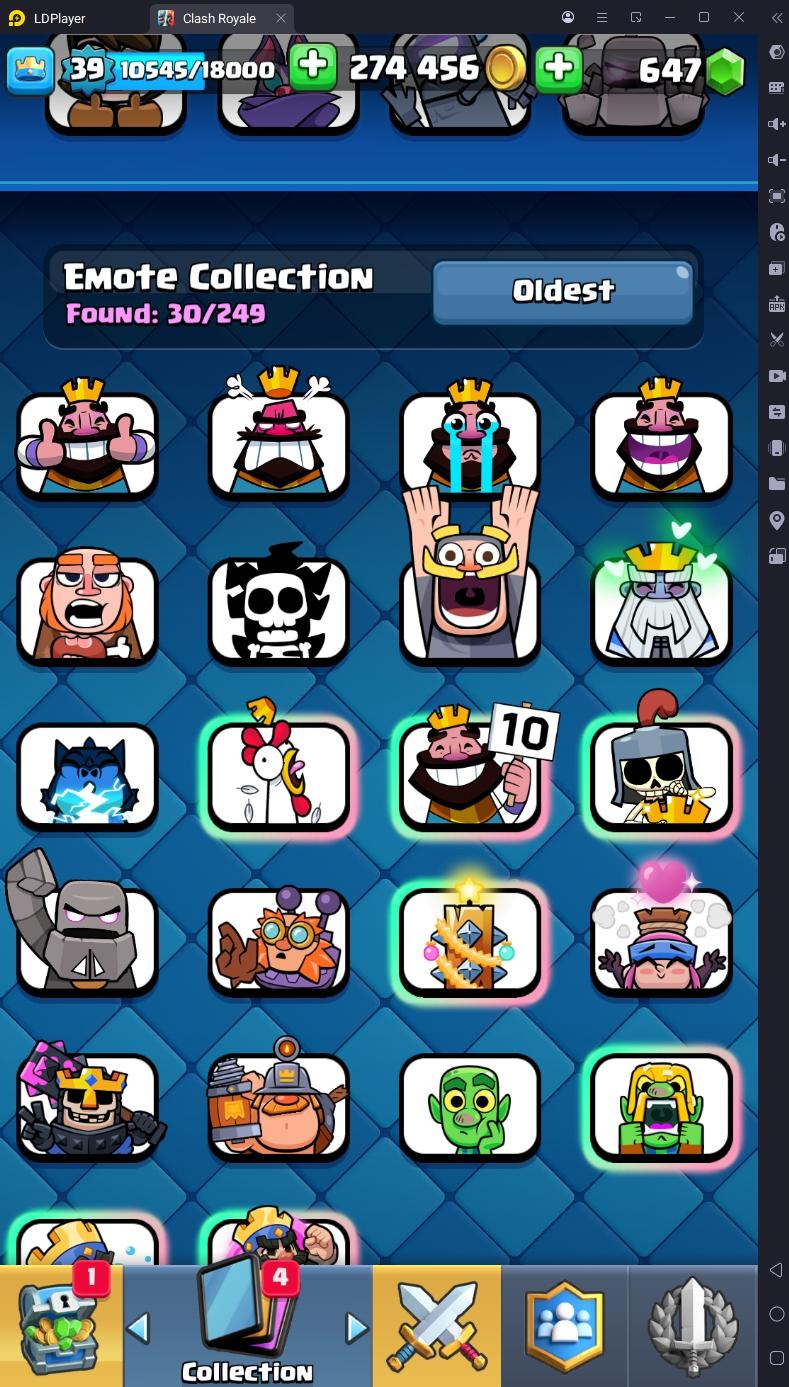Add more gold with the plus button
This screenshot has width=789, height=1387.
tap(313, 68)
